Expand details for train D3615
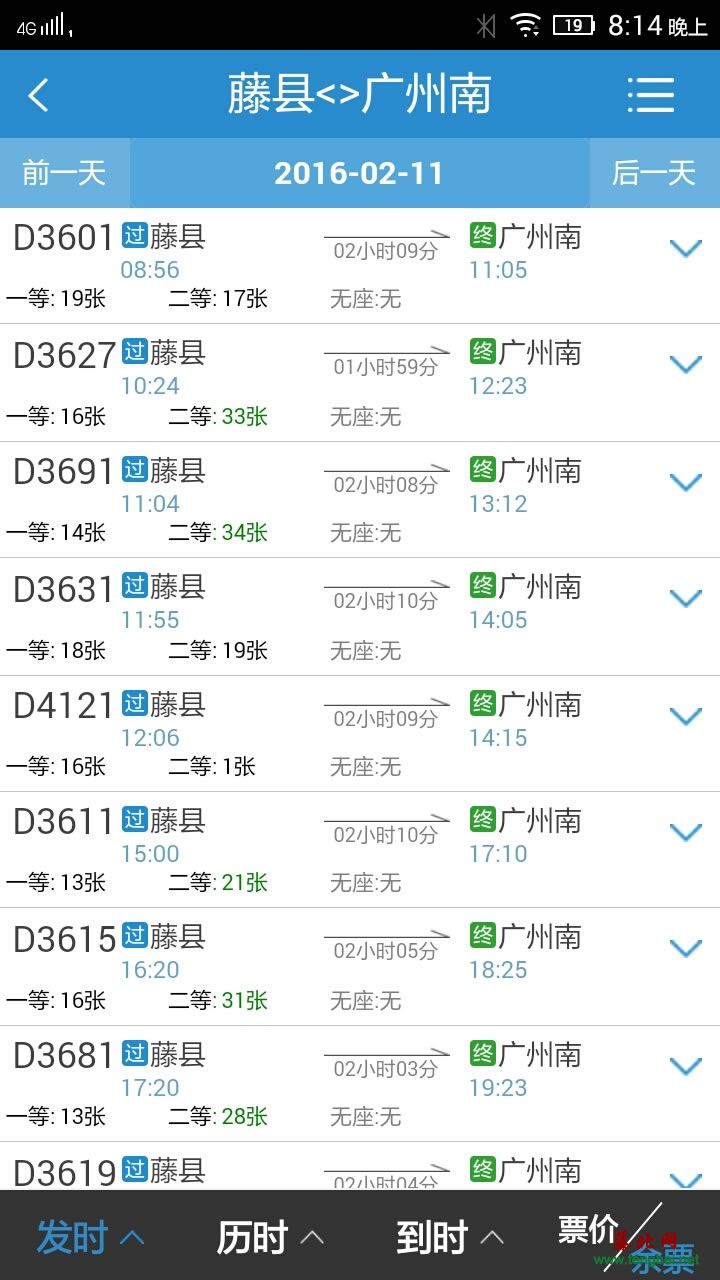The width and height of the screenshot is (720, 1280). coord(685,948)
